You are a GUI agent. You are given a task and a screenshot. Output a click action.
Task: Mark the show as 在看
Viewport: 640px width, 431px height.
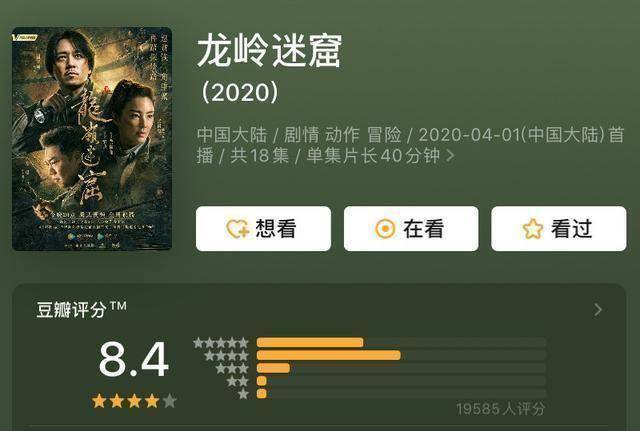[410, 229]
